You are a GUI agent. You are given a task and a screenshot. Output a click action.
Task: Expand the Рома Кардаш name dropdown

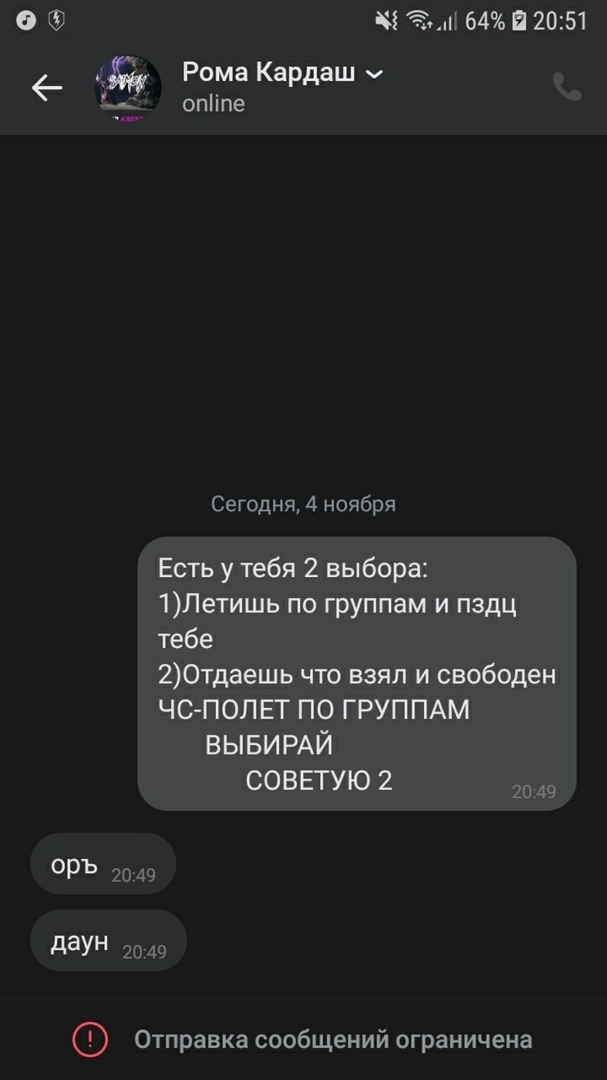click(375, 74)
